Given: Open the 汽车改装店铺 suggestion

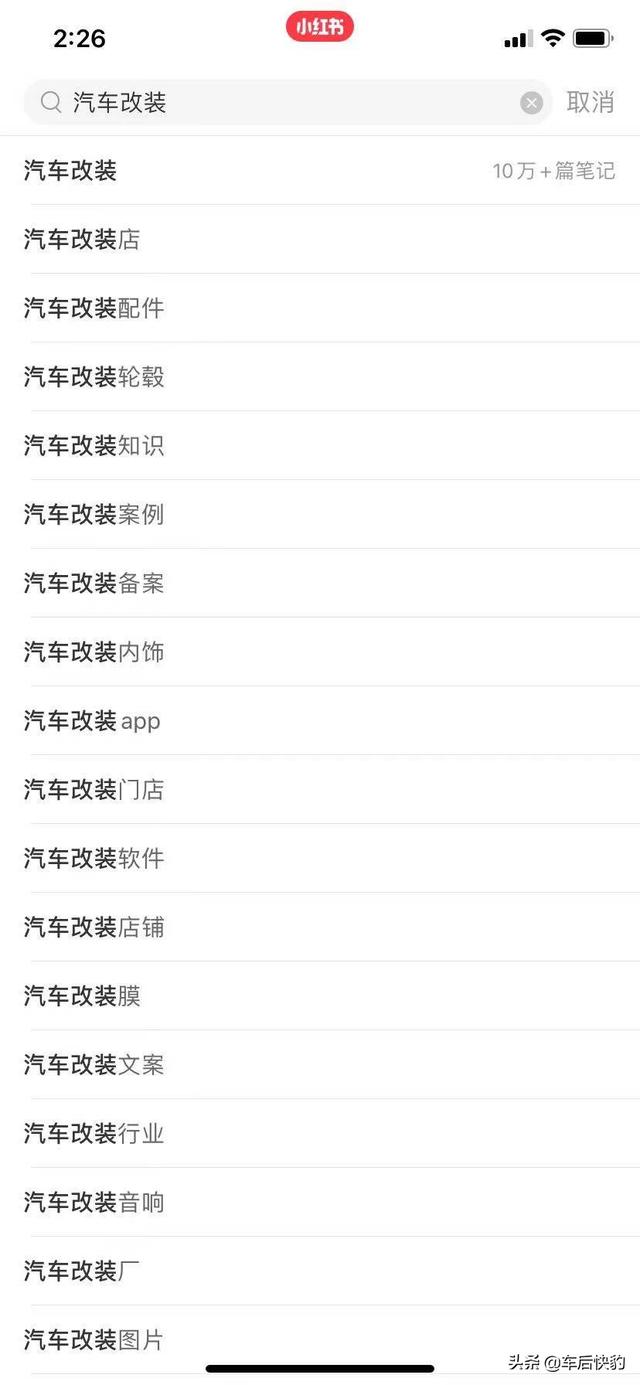Looking at the screenshot, I should click(320, 928).
